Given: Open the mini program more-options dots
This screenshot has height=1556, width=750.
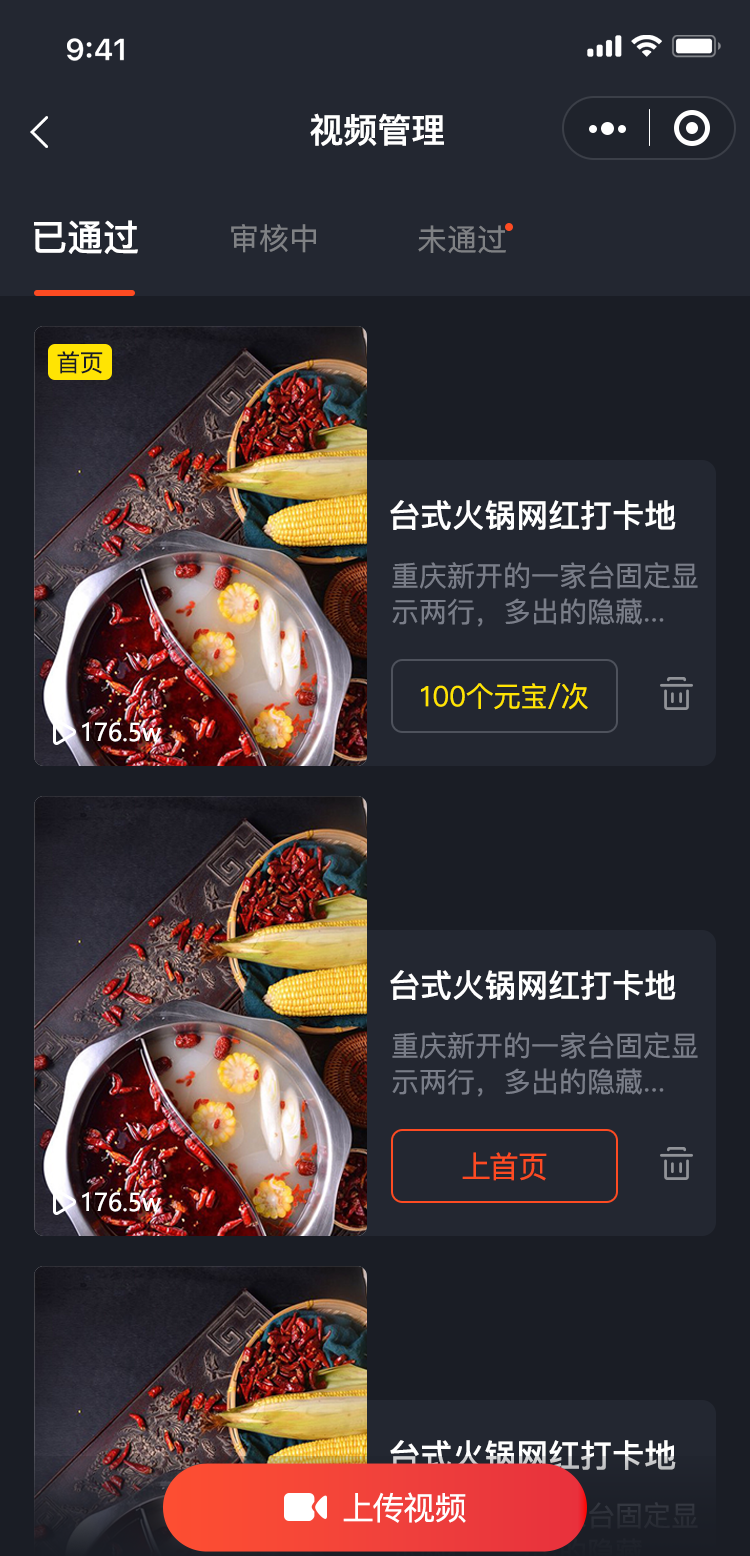Looking at the screenshot, I should coord(607,129).
